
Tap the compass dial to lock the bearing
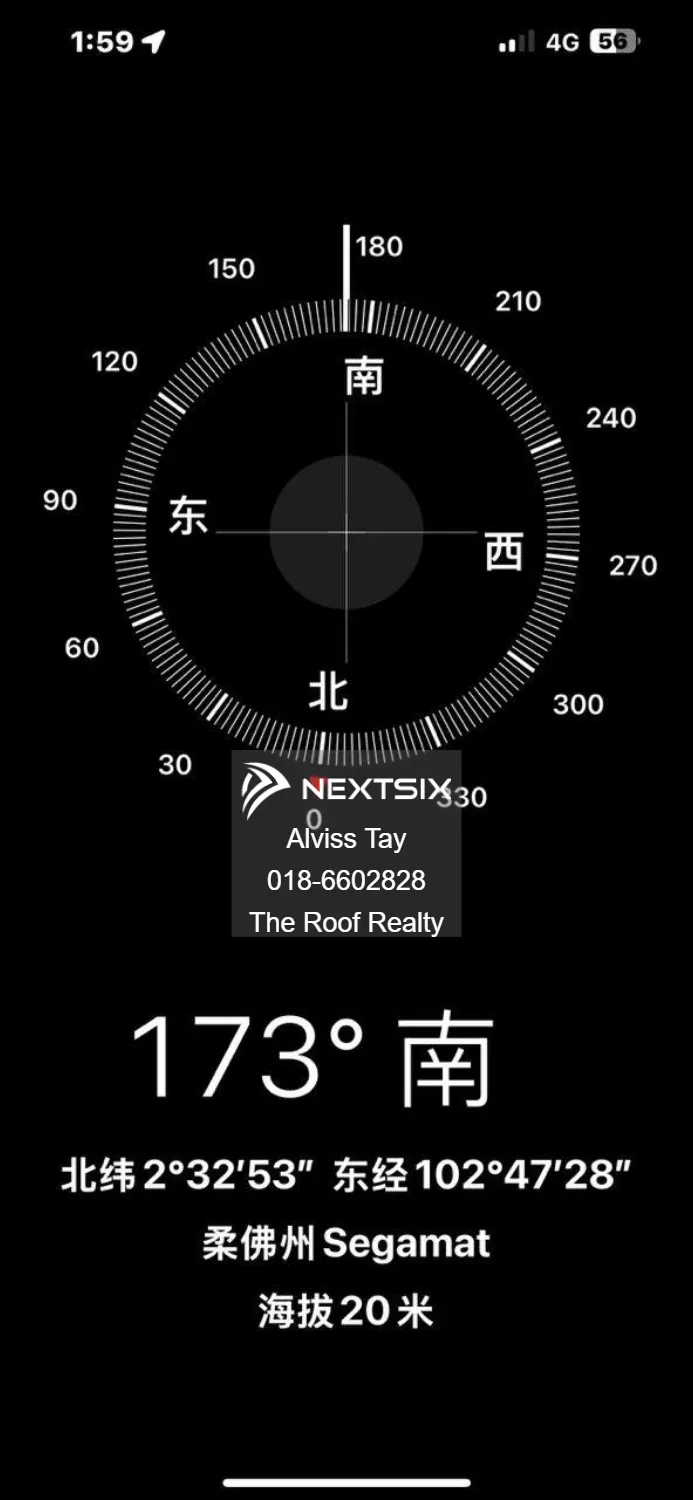346,532
